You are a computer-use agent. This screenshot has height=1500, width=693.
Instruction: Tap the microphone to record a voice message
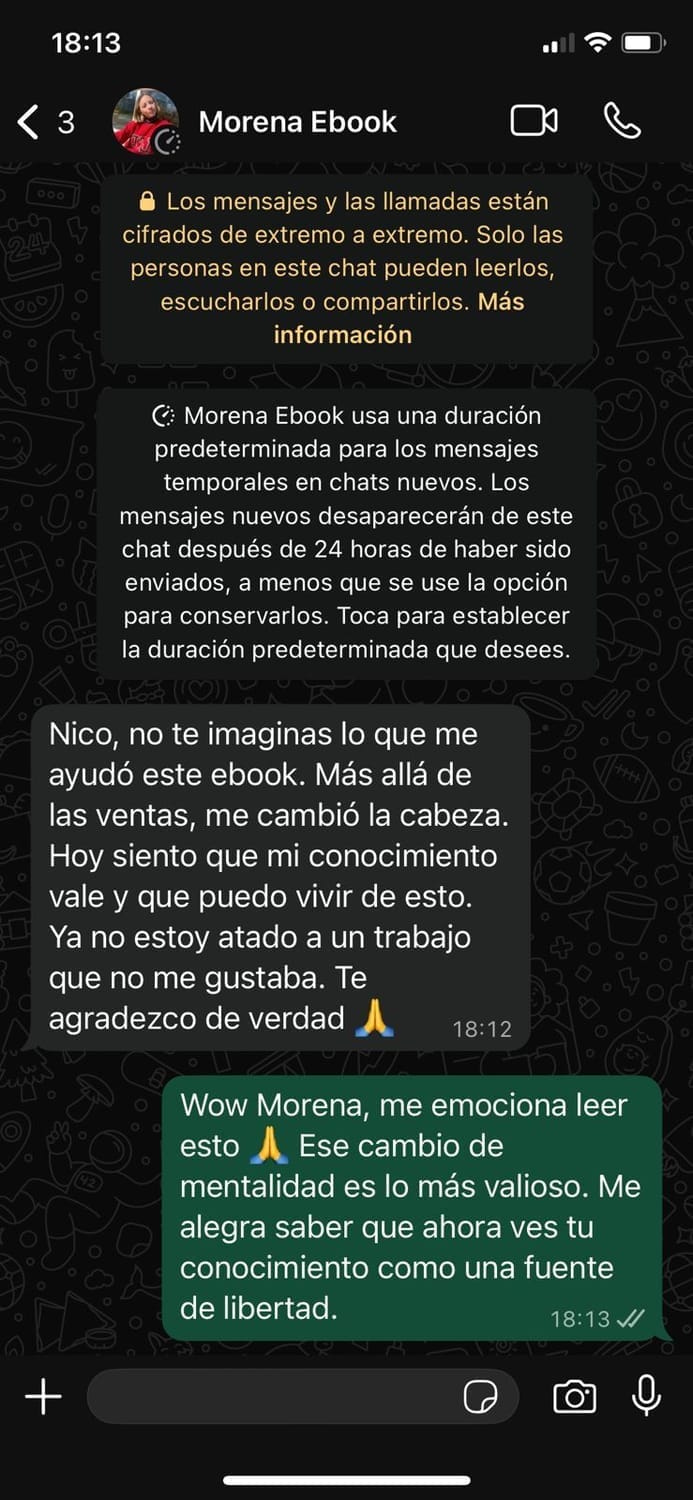(x=647, y=1396)
